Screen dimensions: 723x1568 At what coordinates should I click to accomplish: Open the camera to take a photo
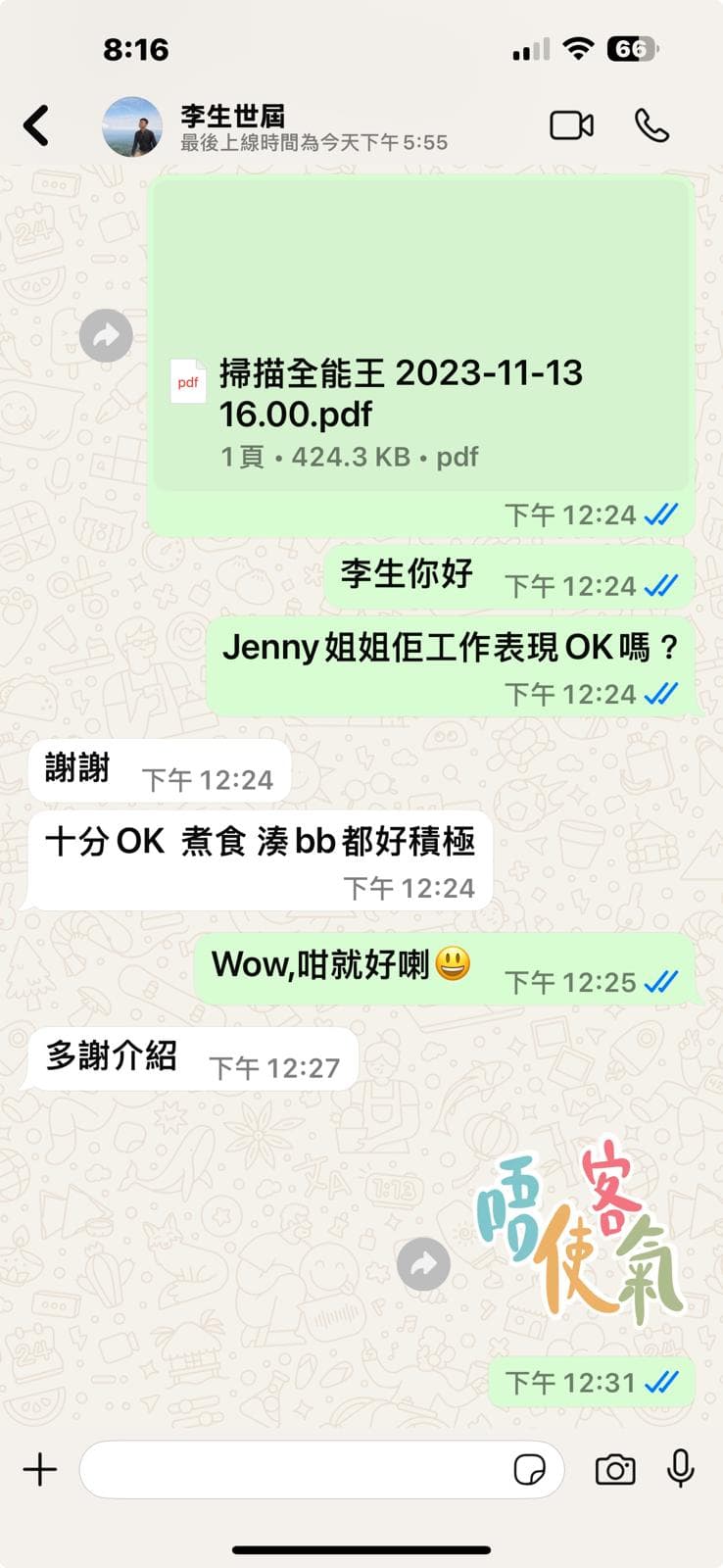(x=615, y=1470)
